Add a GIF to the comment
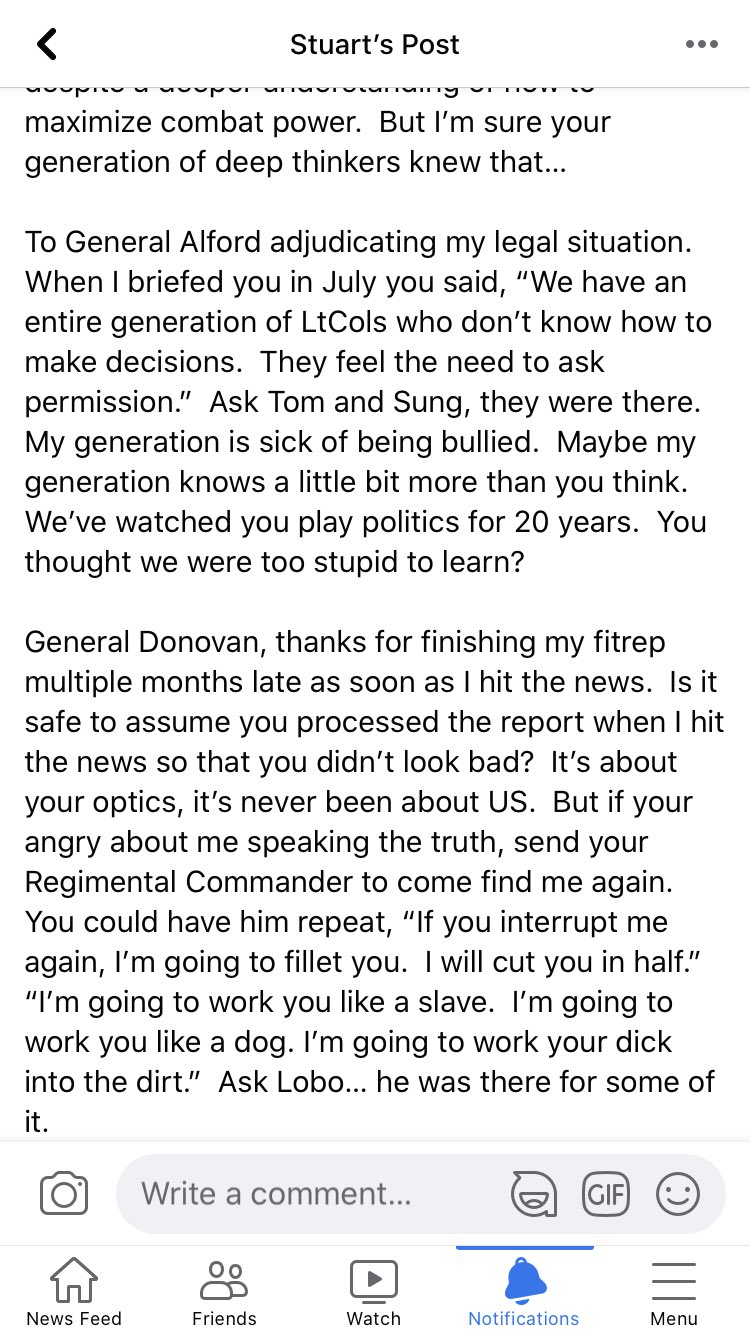 pos(606,1194)
